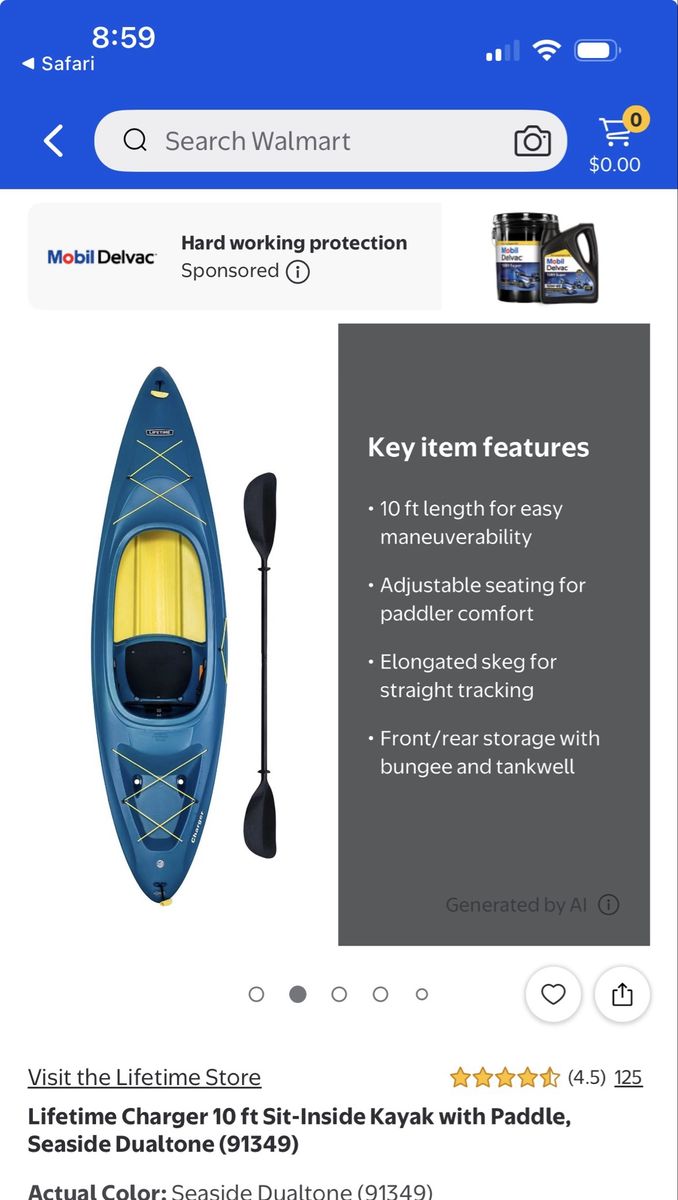Image resolution: width=678 pixels, height=1200 pixels.
Task: Show info about the Sponsored label
Action: (x=298, y=271)
